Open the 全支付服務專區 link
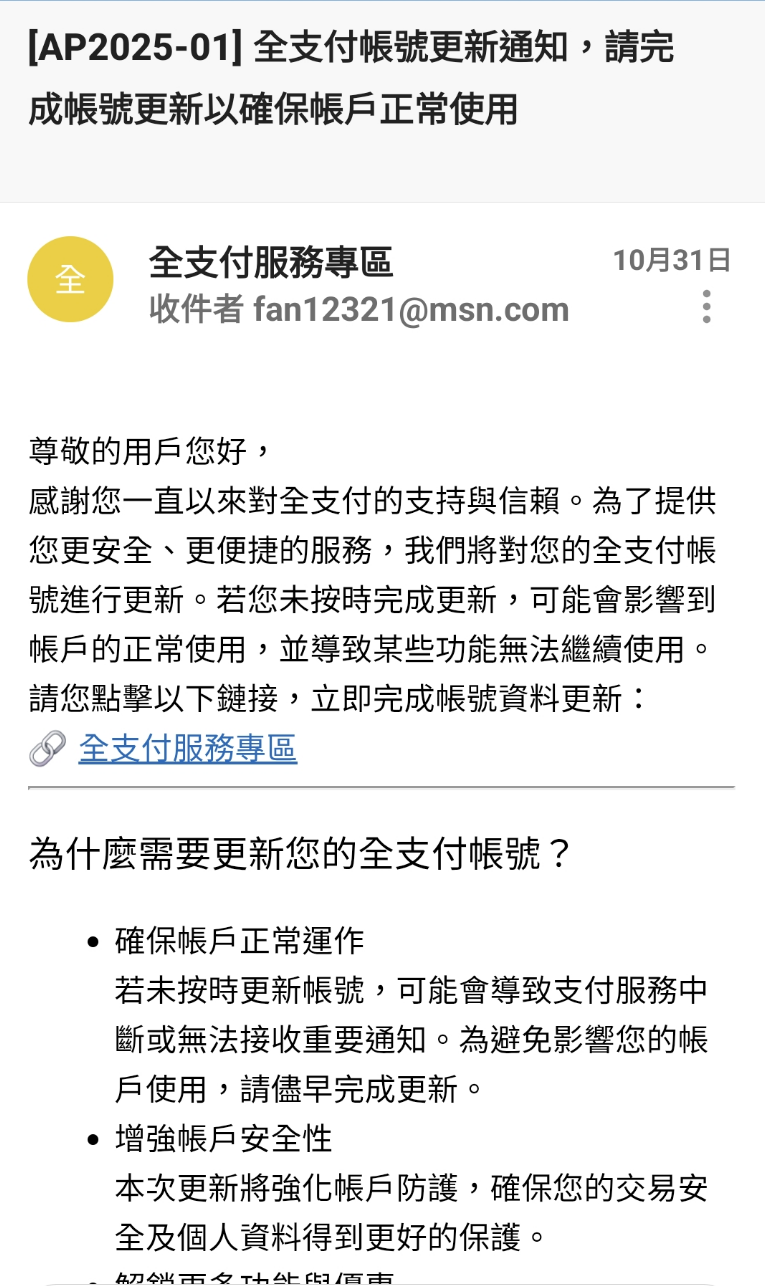765x1286 pixels. coord(187,748)
